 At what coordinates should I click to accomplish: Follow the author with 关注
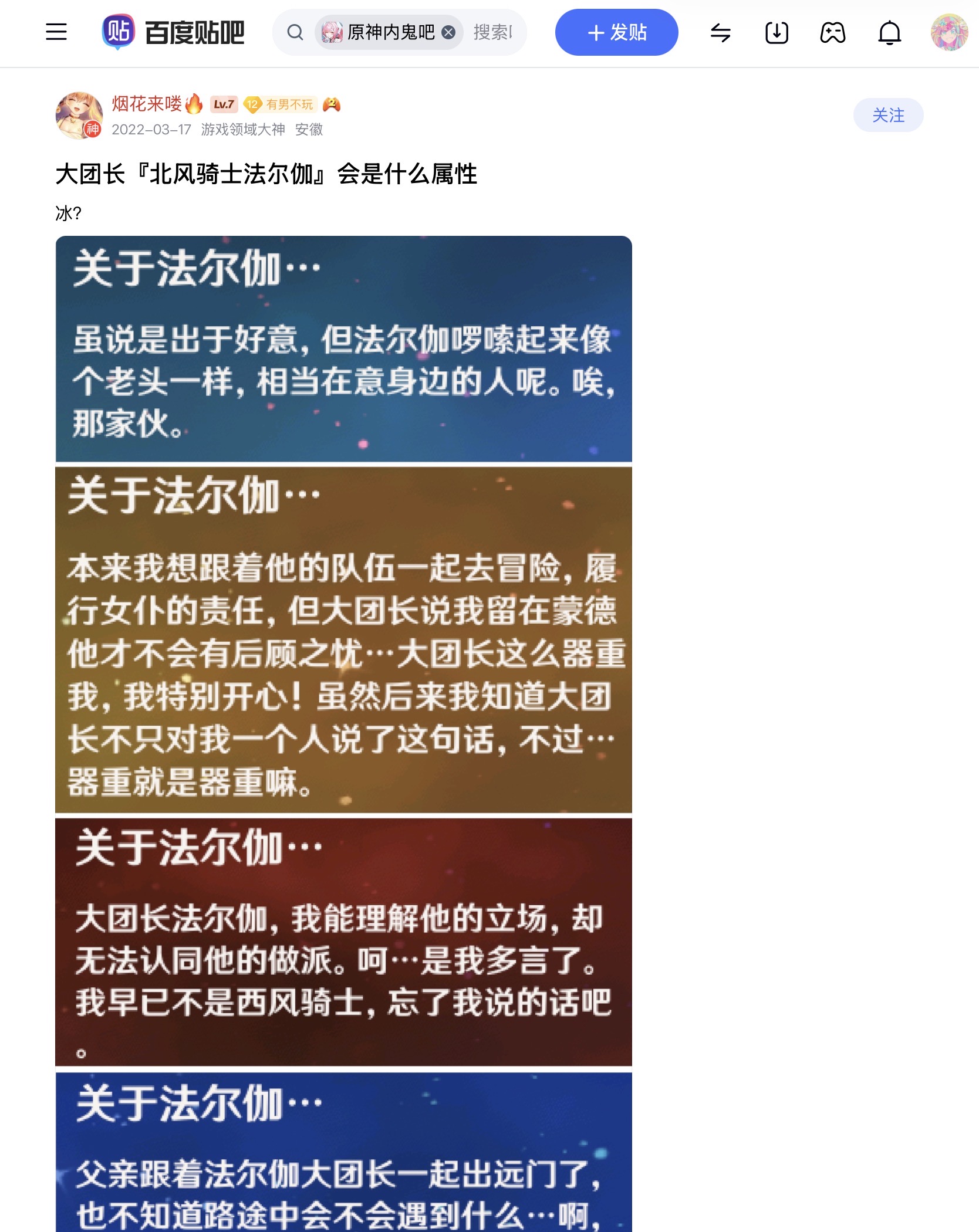click(887, 115)
